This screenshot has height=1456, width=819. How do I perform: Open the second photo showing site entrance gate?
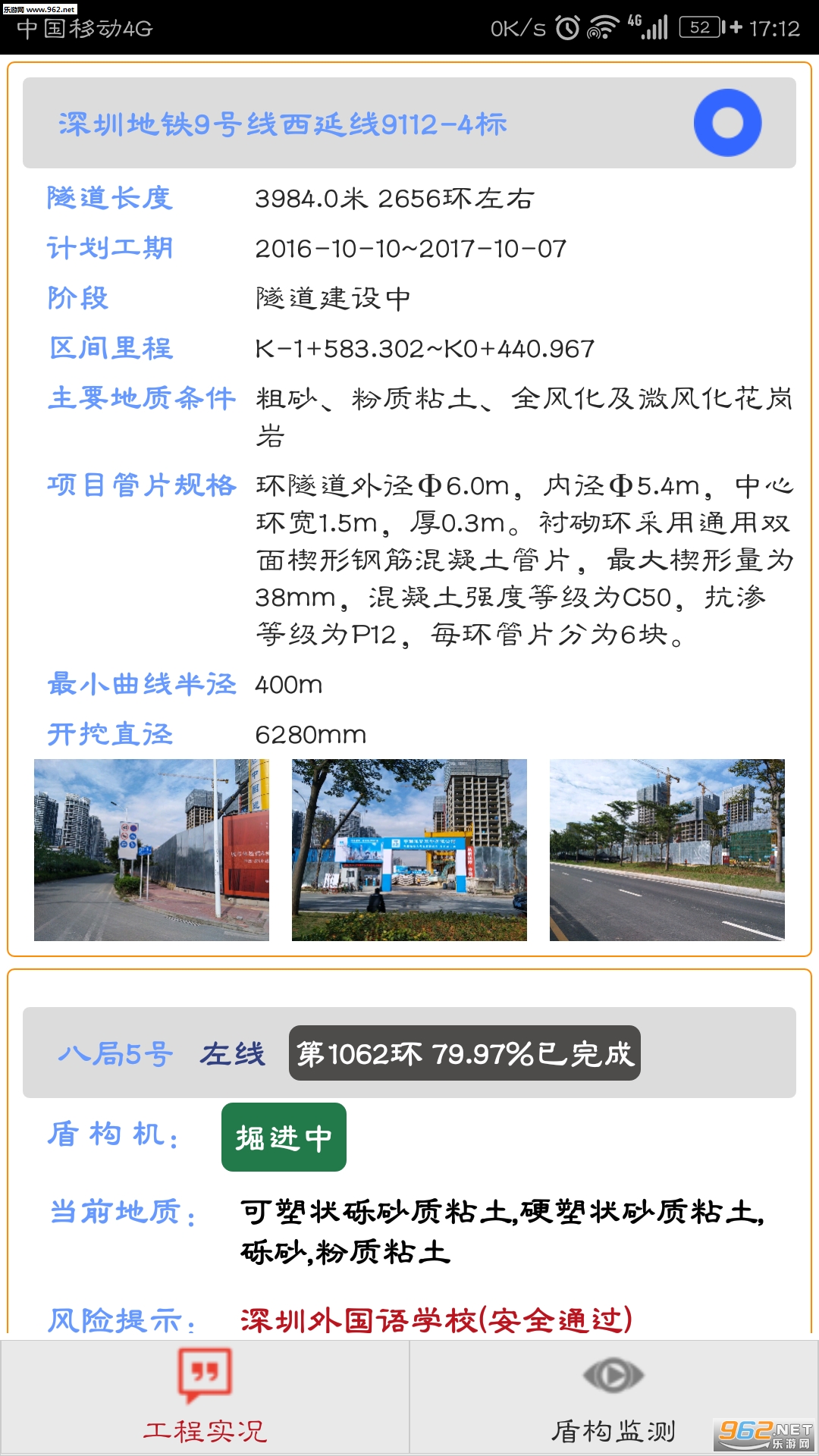click(x=409, y=850)
